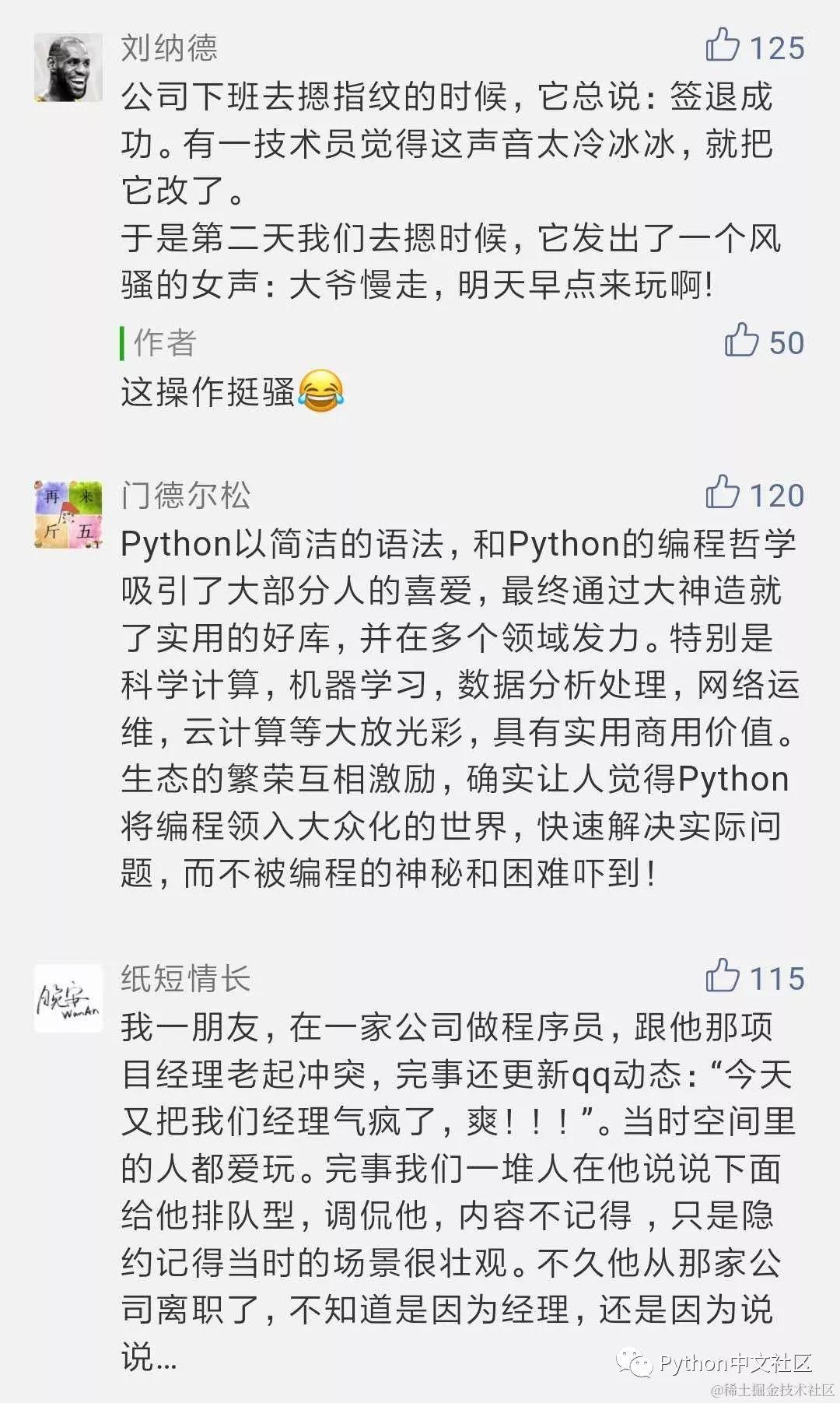Like 门德尔松's comment about Python
Viewport: 840px width, 1403px height.
click(723, 493)
